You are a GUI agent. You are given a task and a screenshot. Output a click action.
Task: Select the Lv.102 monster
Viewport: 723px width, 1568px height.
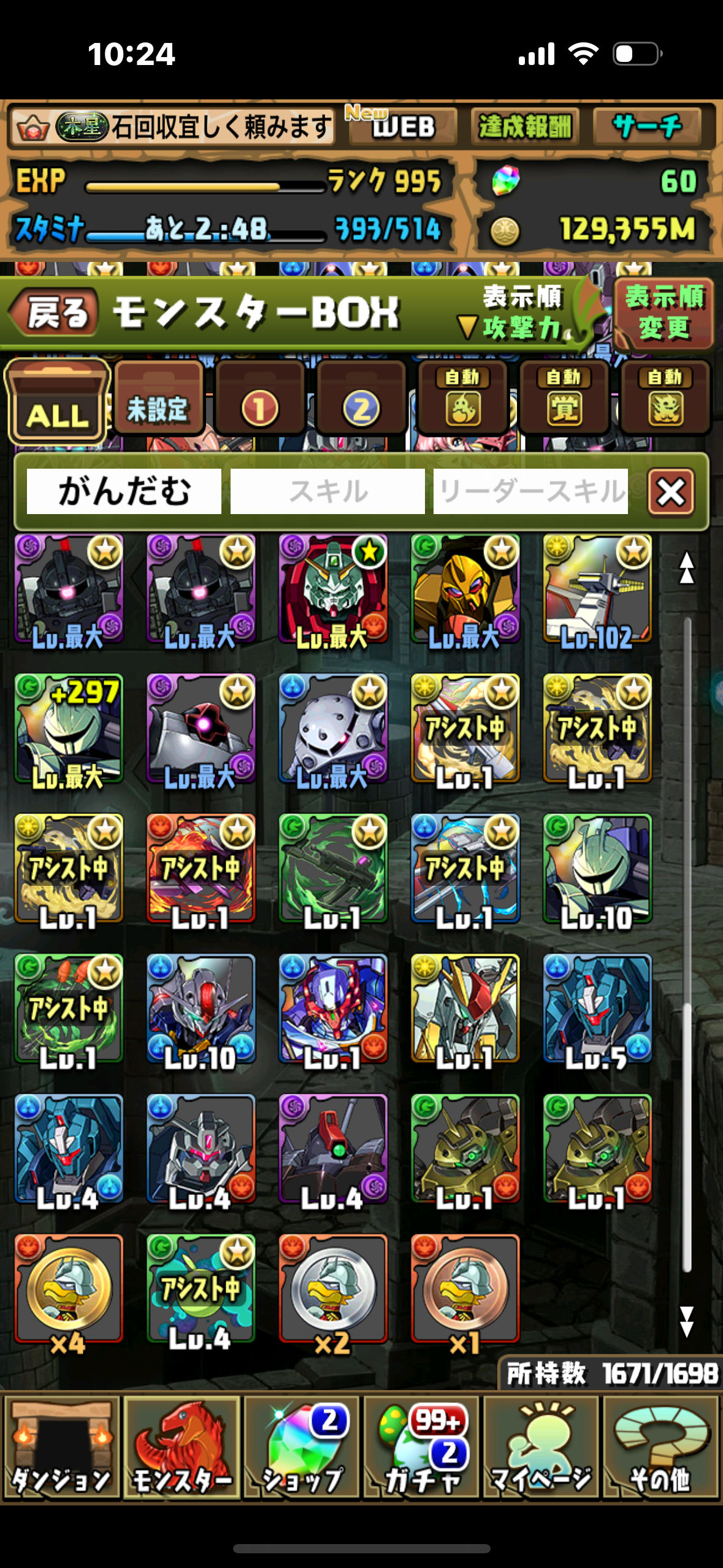(597, 589)
